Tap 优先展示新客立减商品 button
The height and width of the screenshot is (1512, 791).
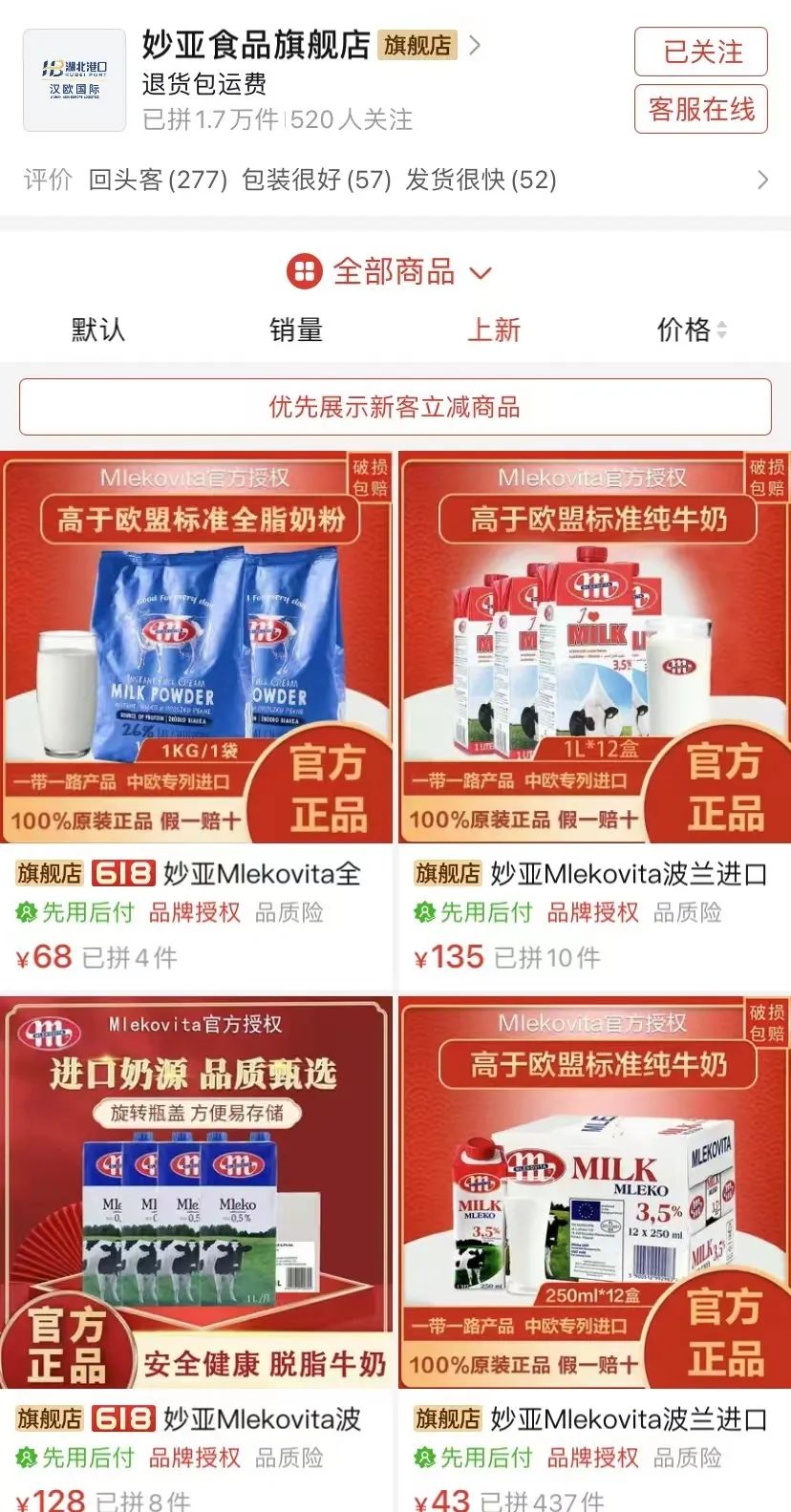395,407
